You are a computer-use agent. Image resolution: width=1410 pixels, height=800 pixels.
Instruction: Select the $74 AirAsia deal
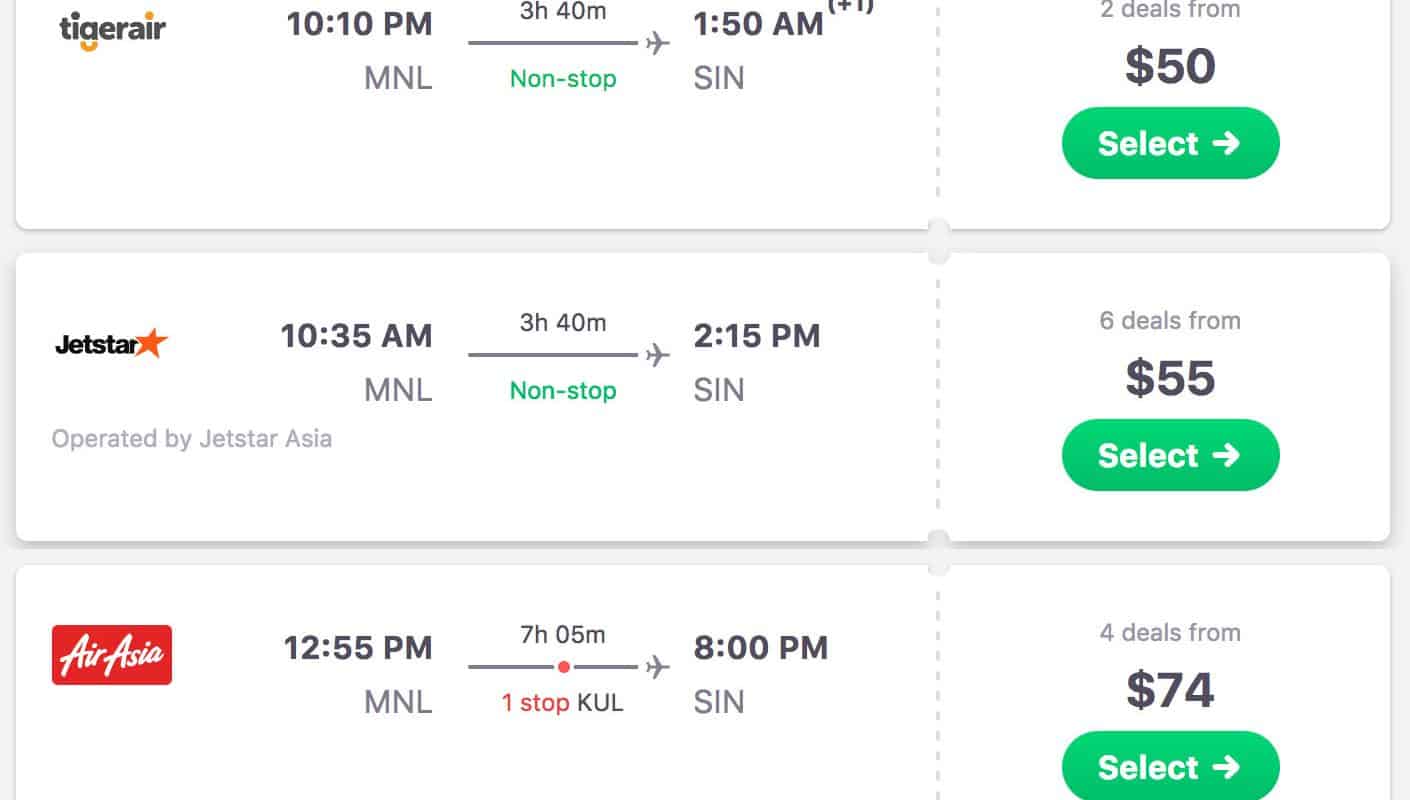coord(1170,767)
